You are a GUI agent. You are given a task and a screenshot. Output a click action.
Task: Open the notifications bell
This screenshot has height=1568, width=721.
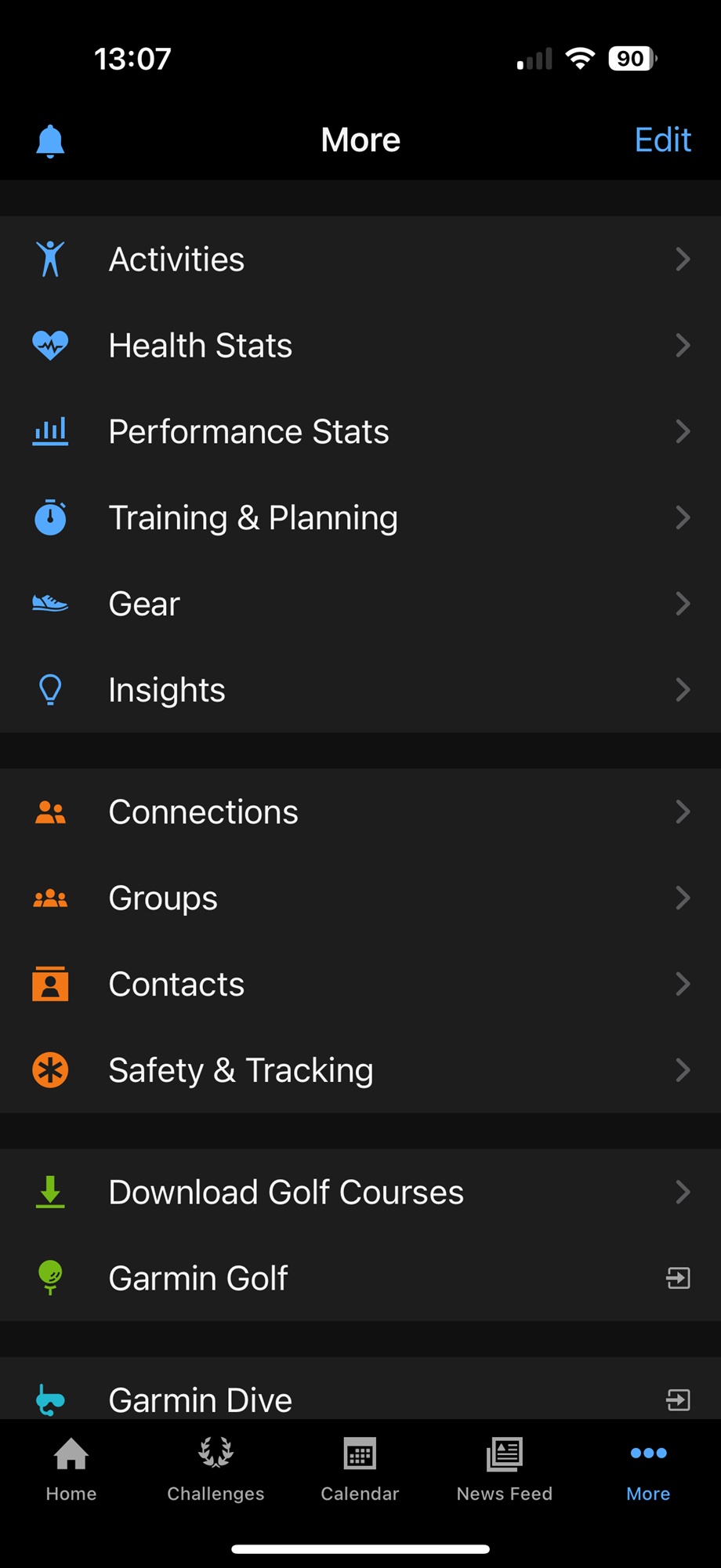50,141
